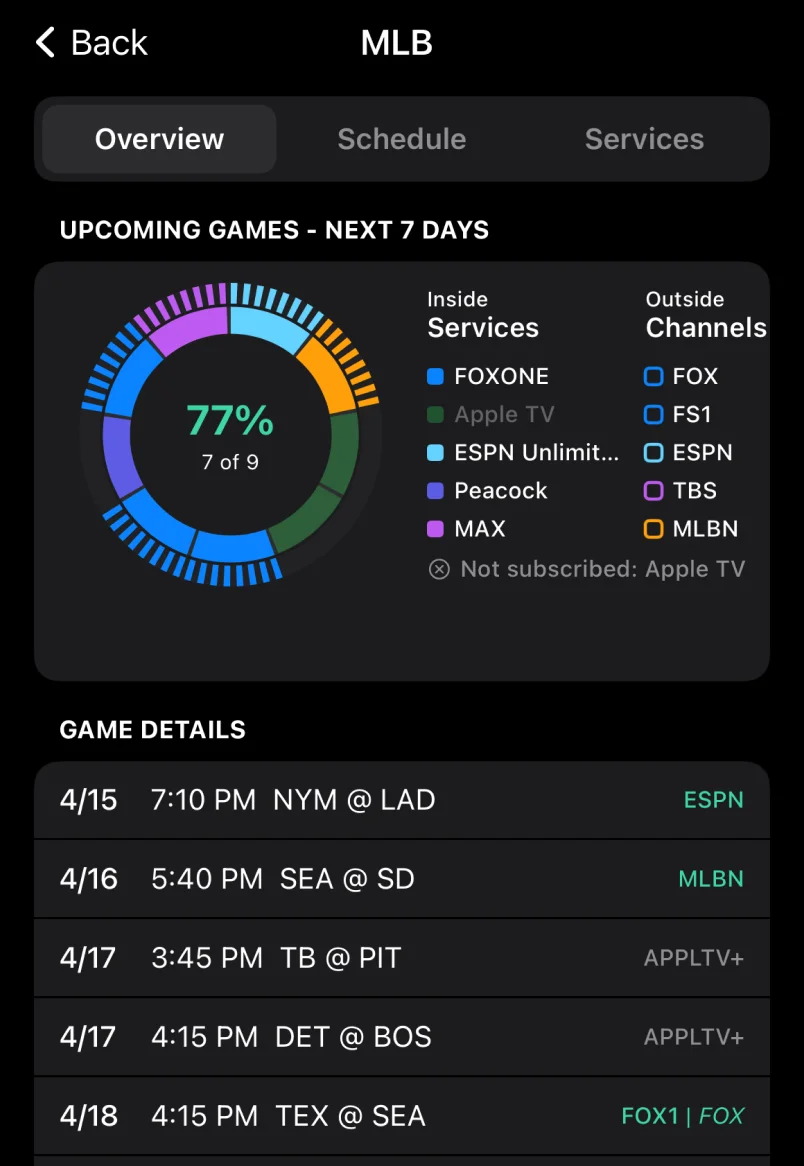Tap the 77% donut chart center
804x1166 pixels.
pos(231,432)
